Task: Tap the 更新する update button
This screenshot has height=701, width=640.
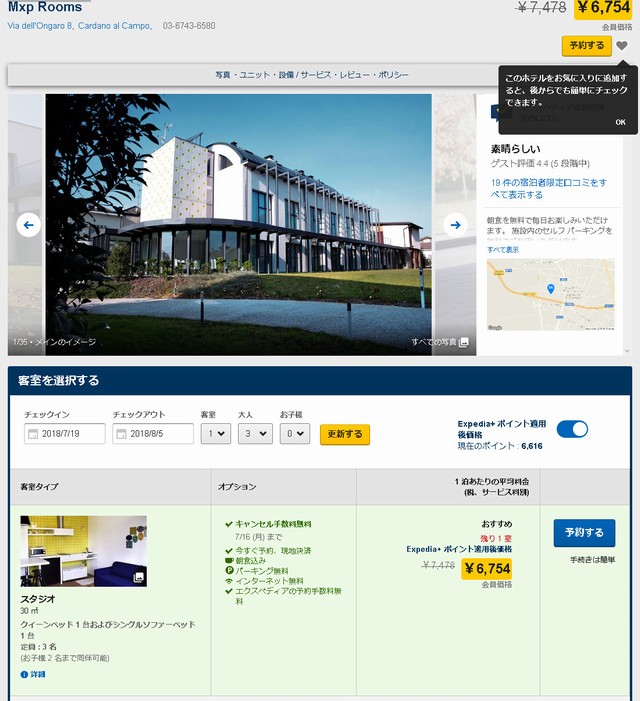Action: [345, 434]
